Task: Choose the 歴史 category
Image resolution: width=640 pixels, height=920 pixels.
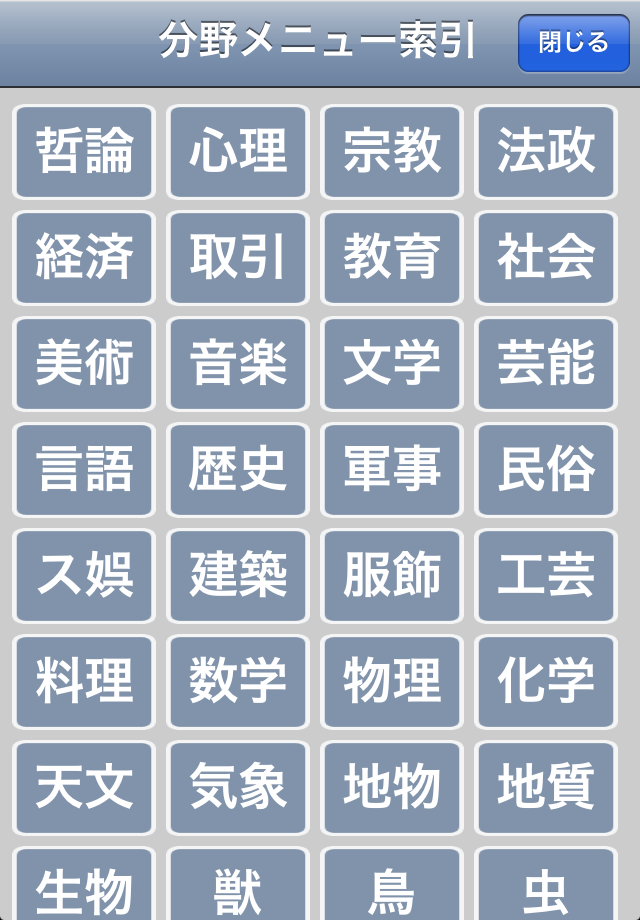Action: [238, 470]
